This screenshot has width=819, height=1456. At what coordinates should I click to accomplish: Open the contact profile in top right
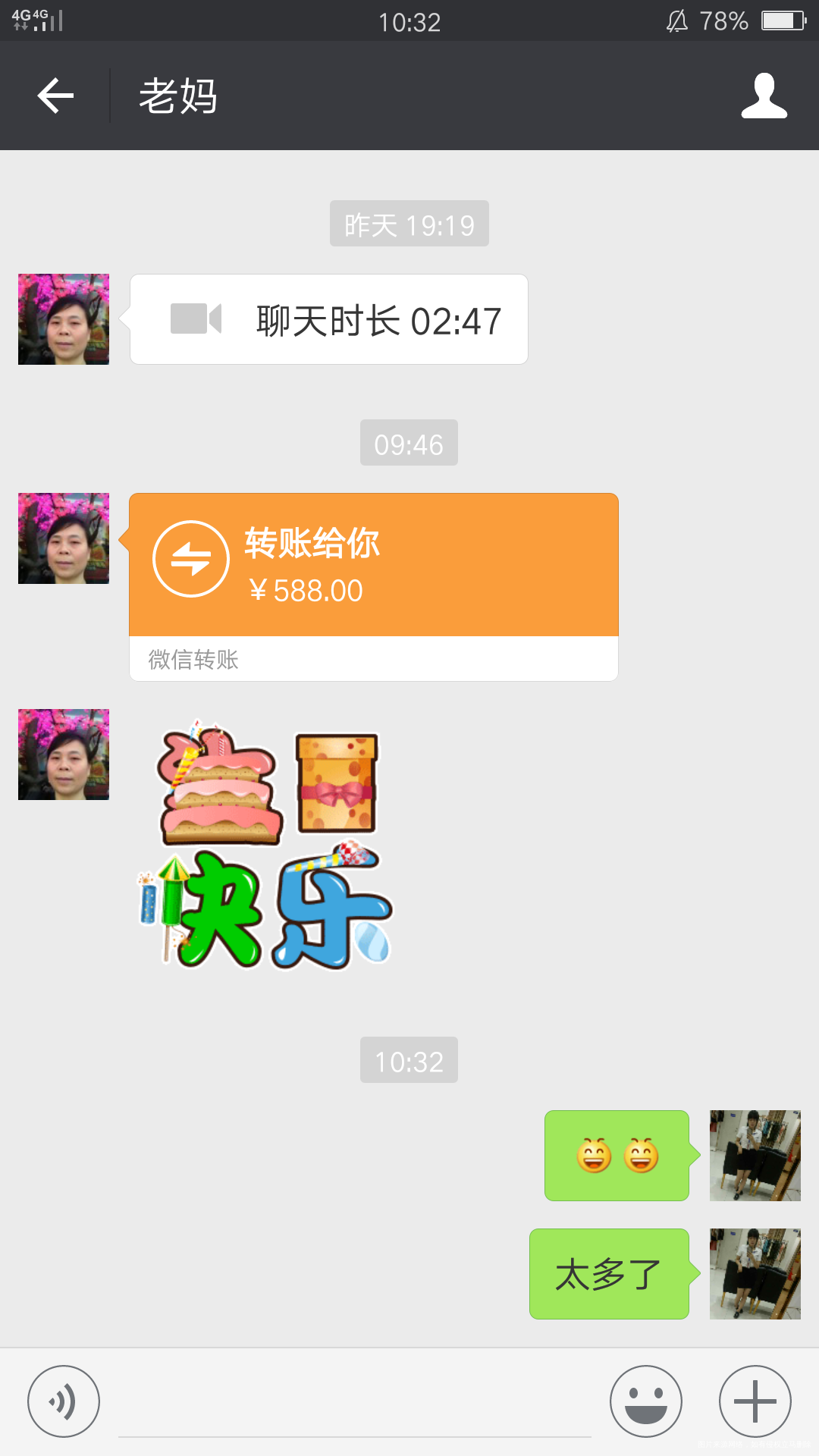click(765, 96)
